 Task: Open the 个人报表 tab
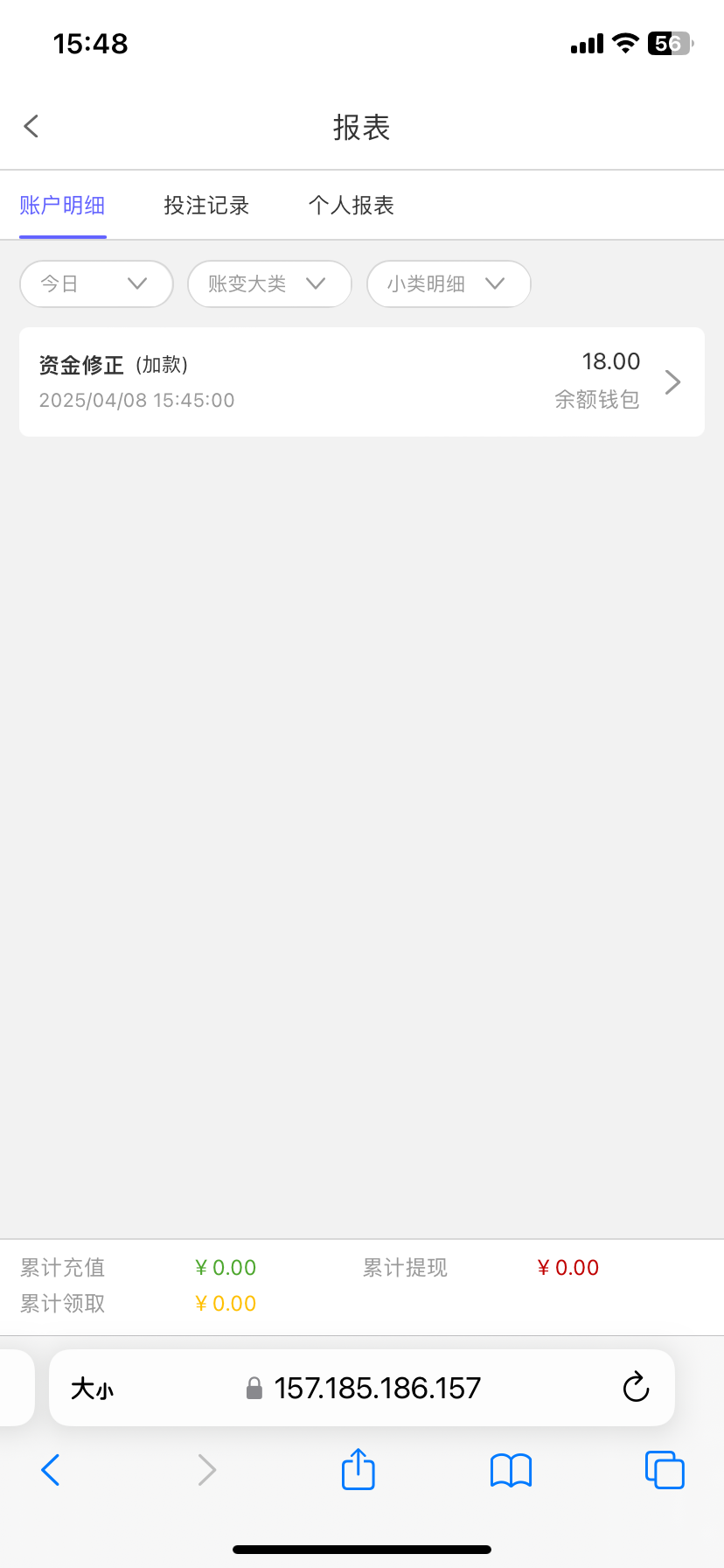[x=352, y=206]
